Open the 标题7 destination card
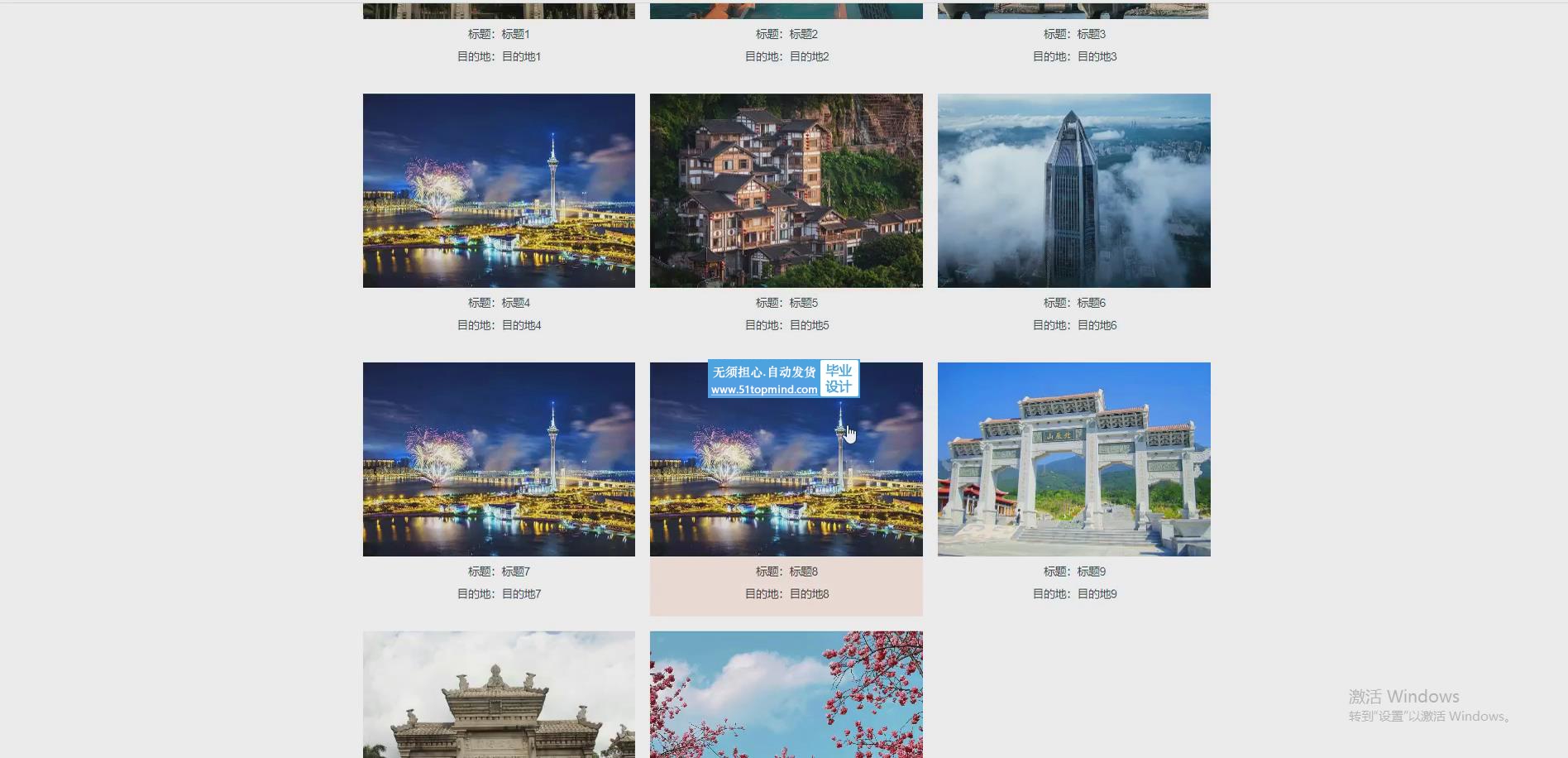Screen dimensions: 1568x758 pos(499,459)
